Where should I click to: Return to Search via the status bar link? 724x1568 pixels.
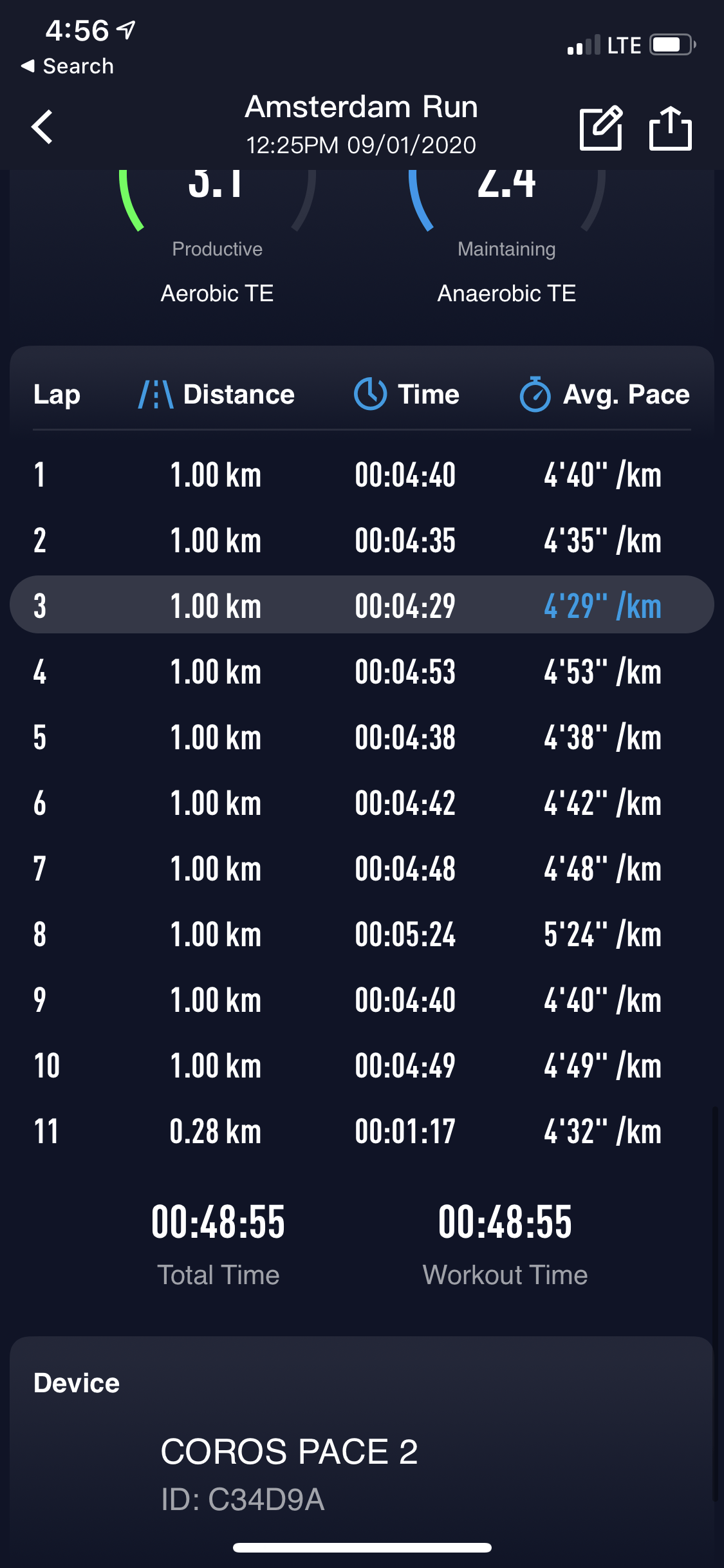(x=68, y=66)
